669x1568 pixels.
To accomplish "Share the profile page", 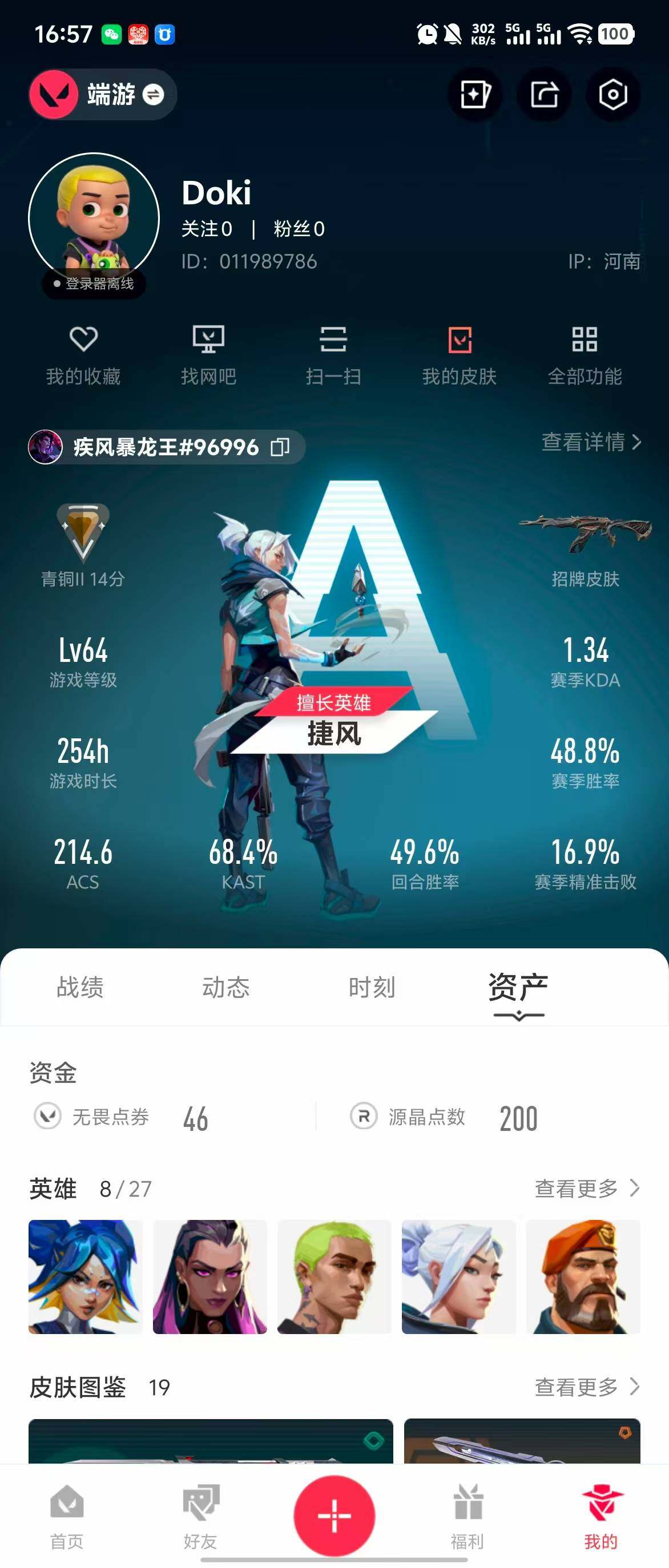I will coord(543,94).
